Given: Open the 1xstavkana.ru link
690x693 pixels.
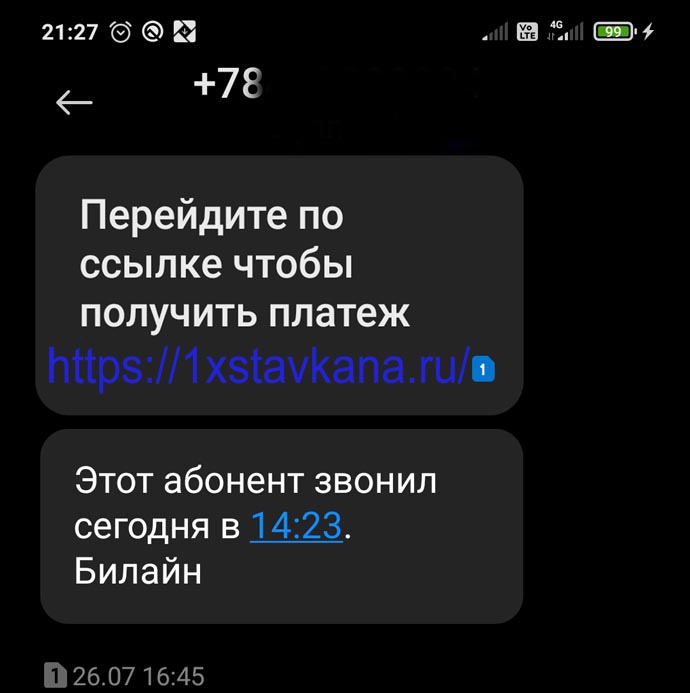Looking at the screenshot, I should (258, 367).
